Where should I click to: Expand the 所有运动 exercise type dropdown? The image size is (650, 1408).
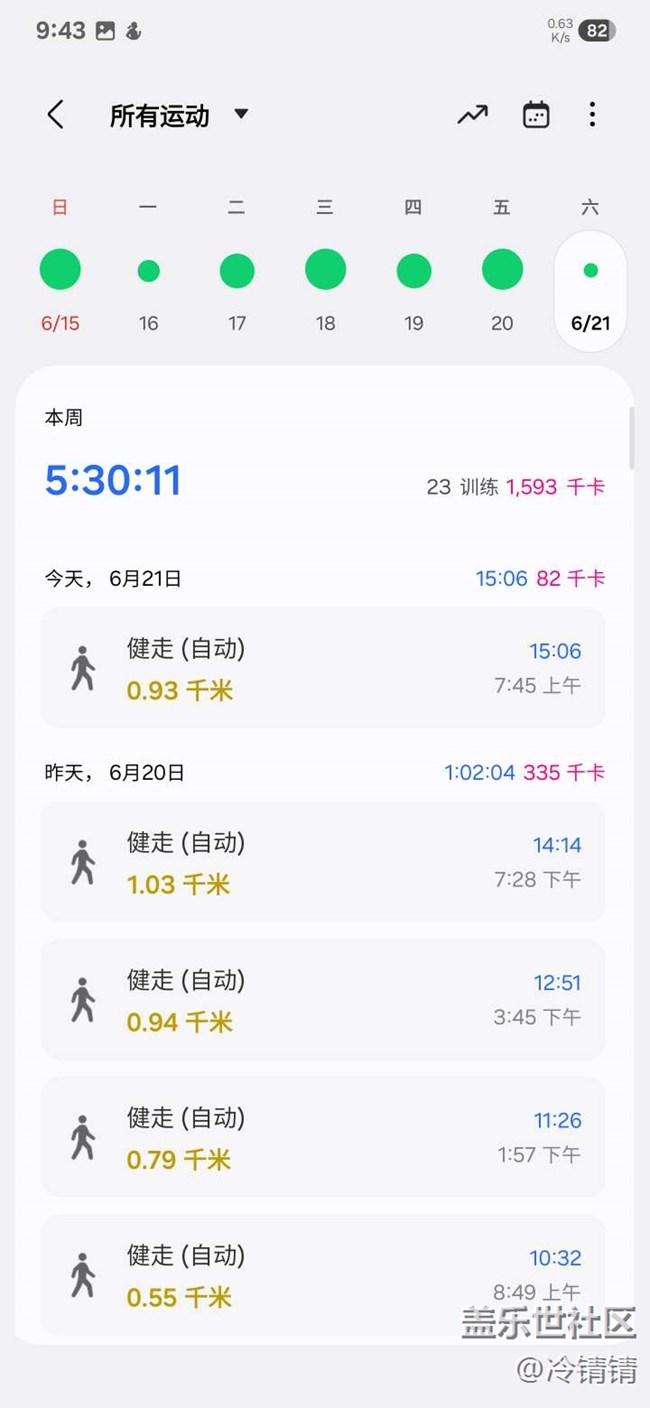[x=178, y=116]
